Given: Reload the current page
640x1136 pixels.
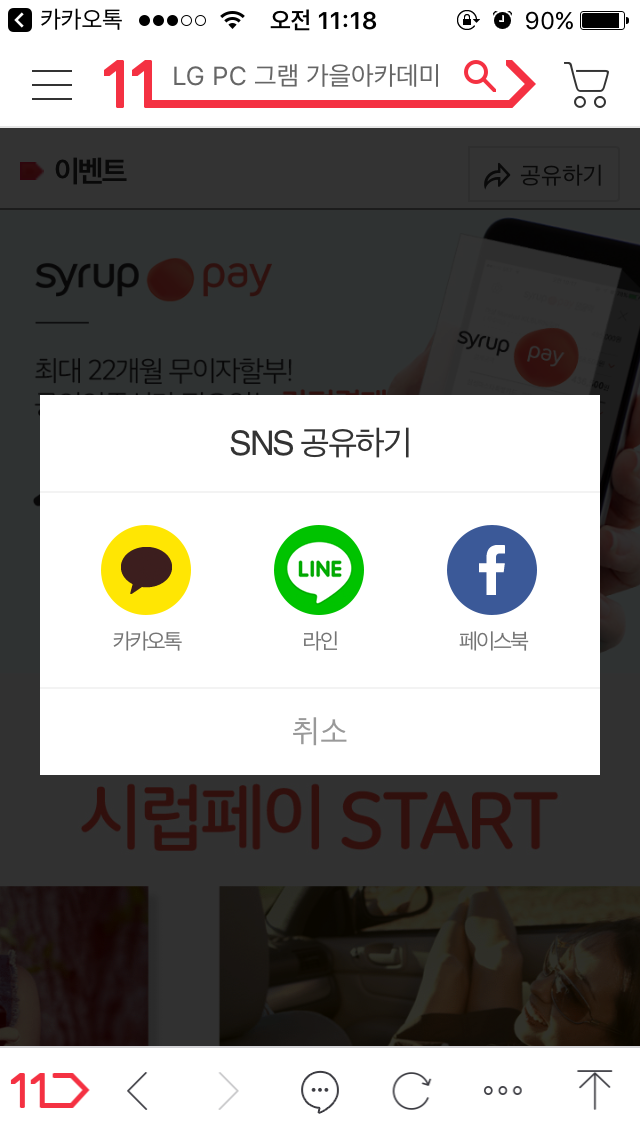Looking at the screenshot, I should click(411, 1090).
